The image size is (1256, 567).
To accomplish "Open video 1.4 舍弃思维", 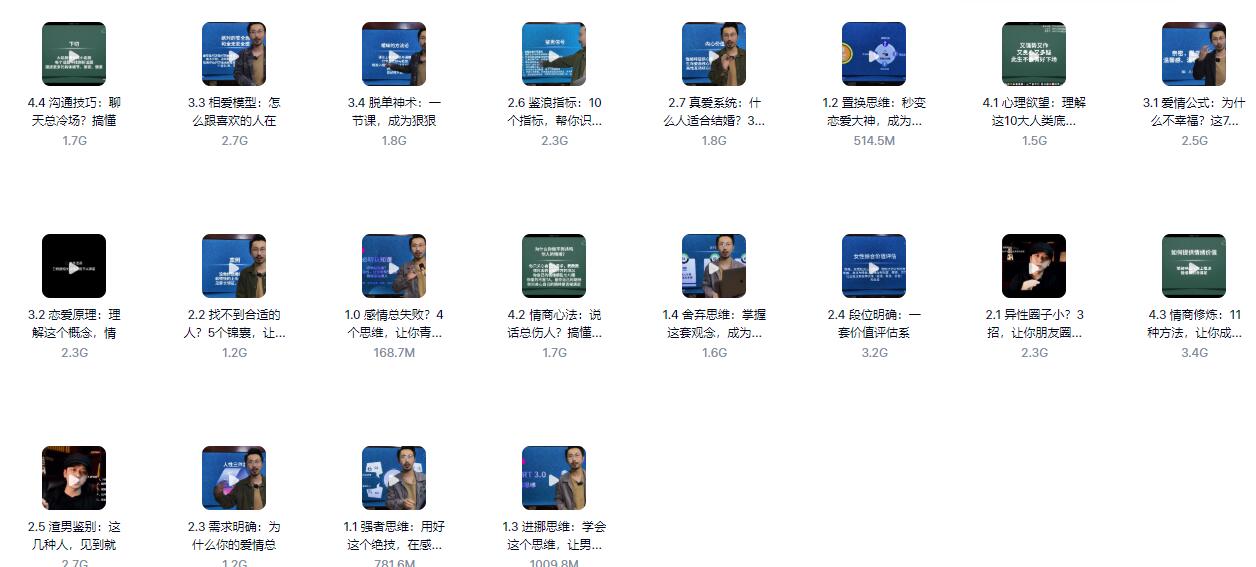I will pos(714,266).
